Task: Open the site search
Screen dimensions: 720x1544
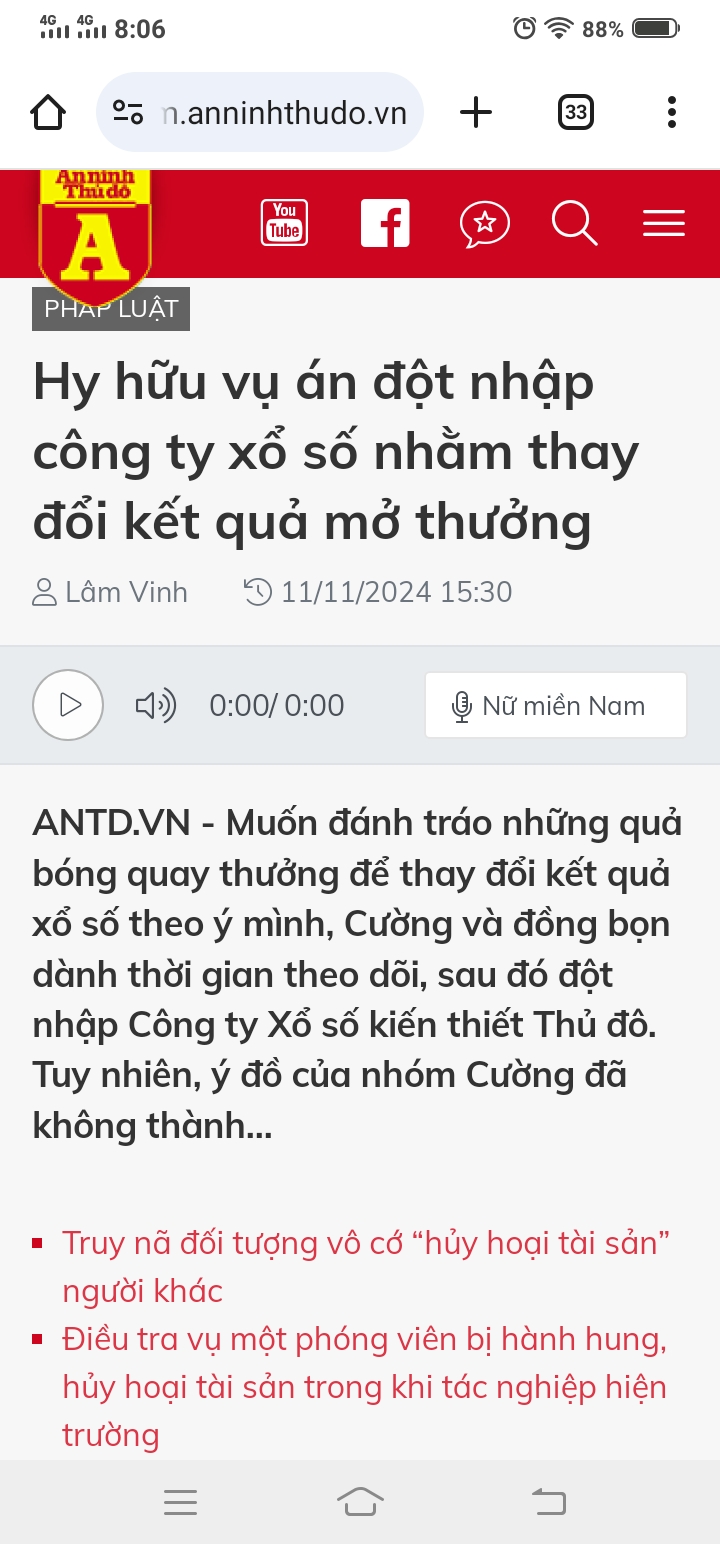Action: click(x=574, y=223)
